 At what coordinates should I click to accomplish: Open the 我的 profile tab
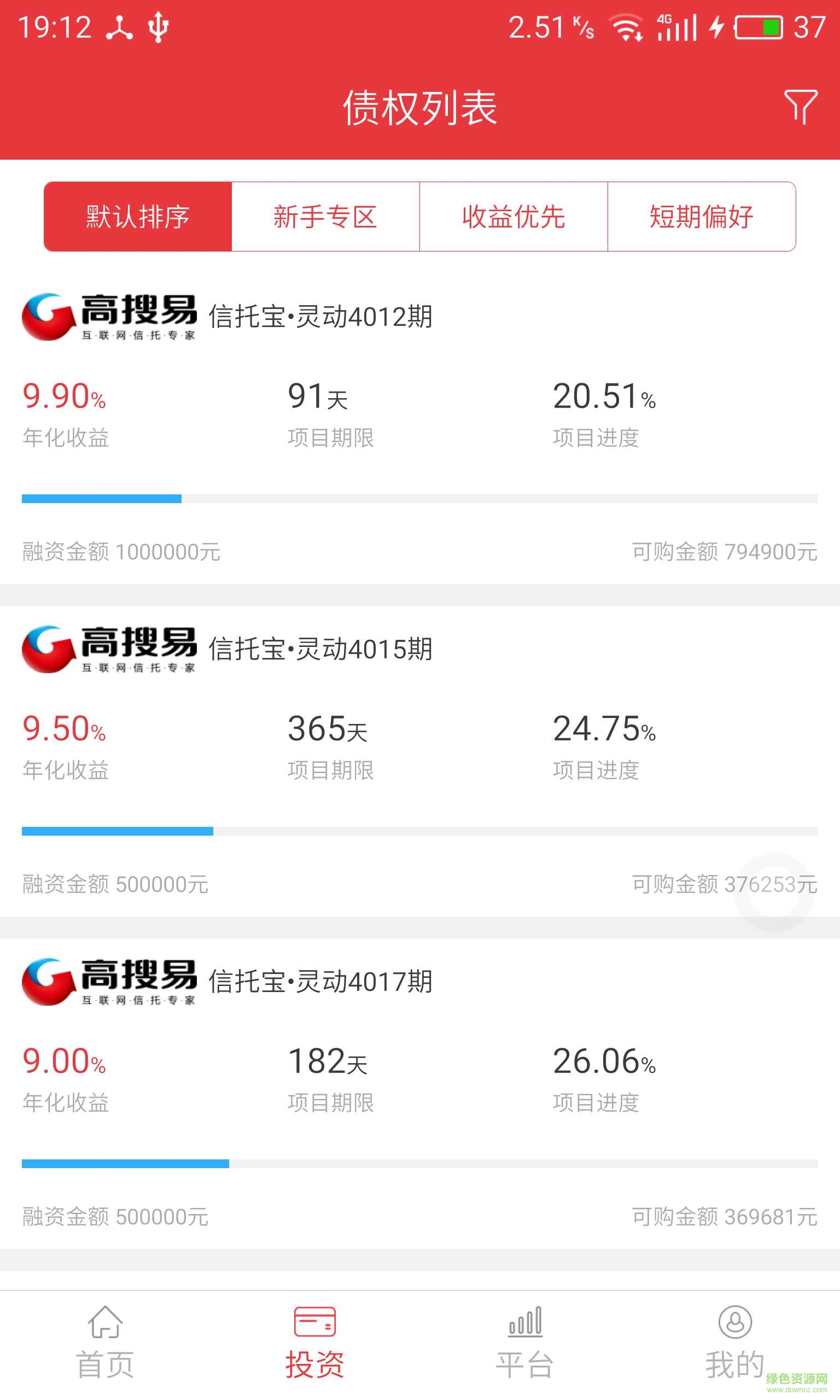[734, 1343]
